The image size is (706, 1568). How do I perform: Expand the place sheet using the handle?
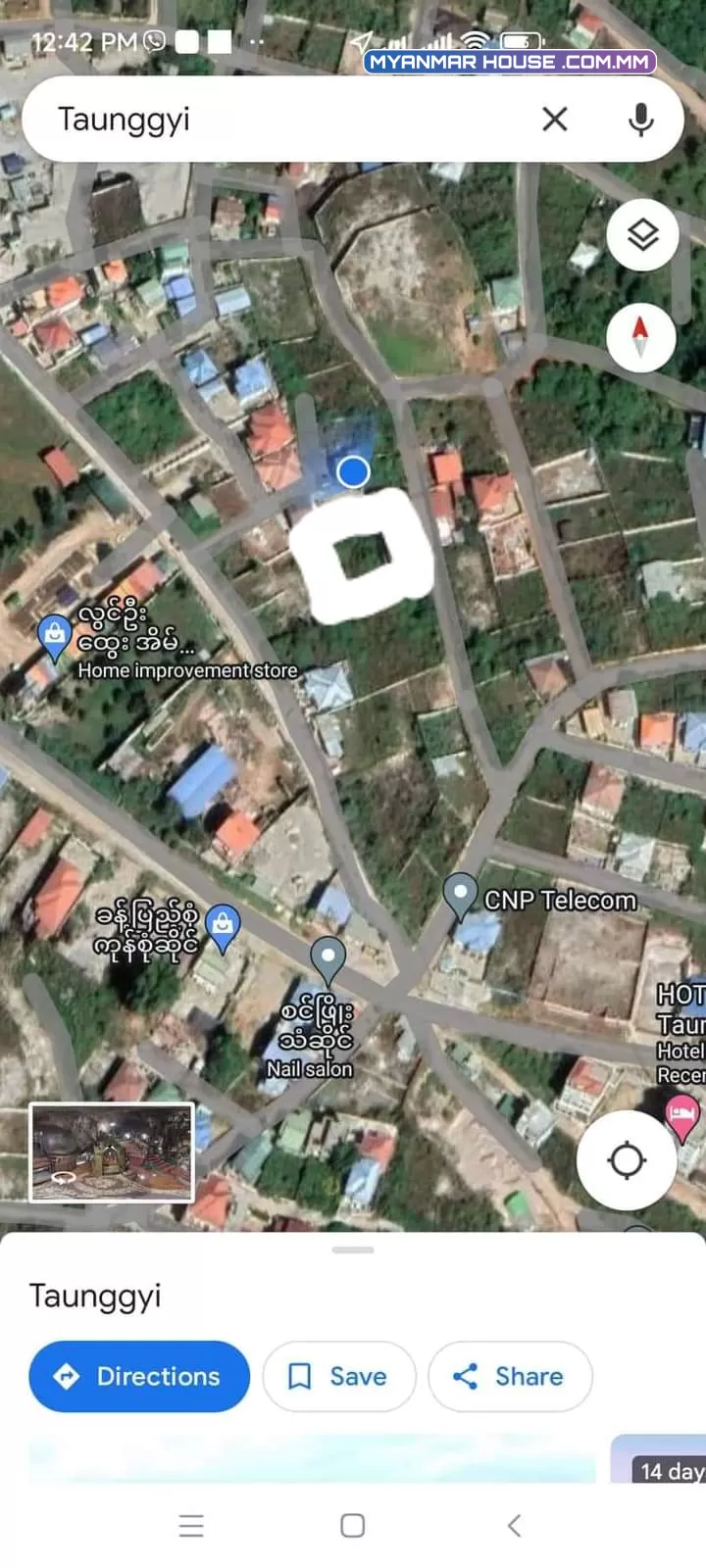(x=353, y=1250)
